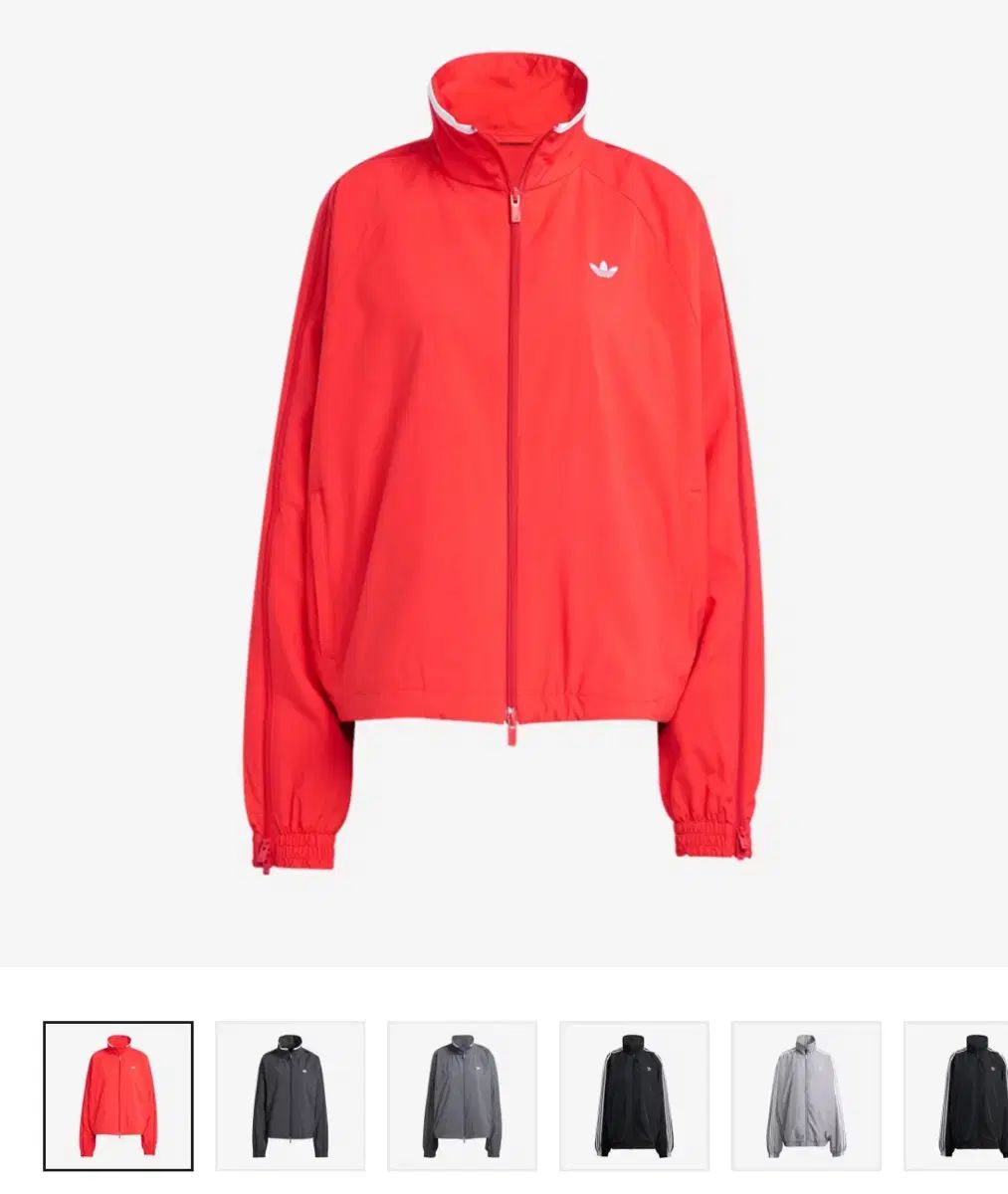Choose the partially visible black jacket variant
1008x1194 pixels.
click(x=958, y=1095)
